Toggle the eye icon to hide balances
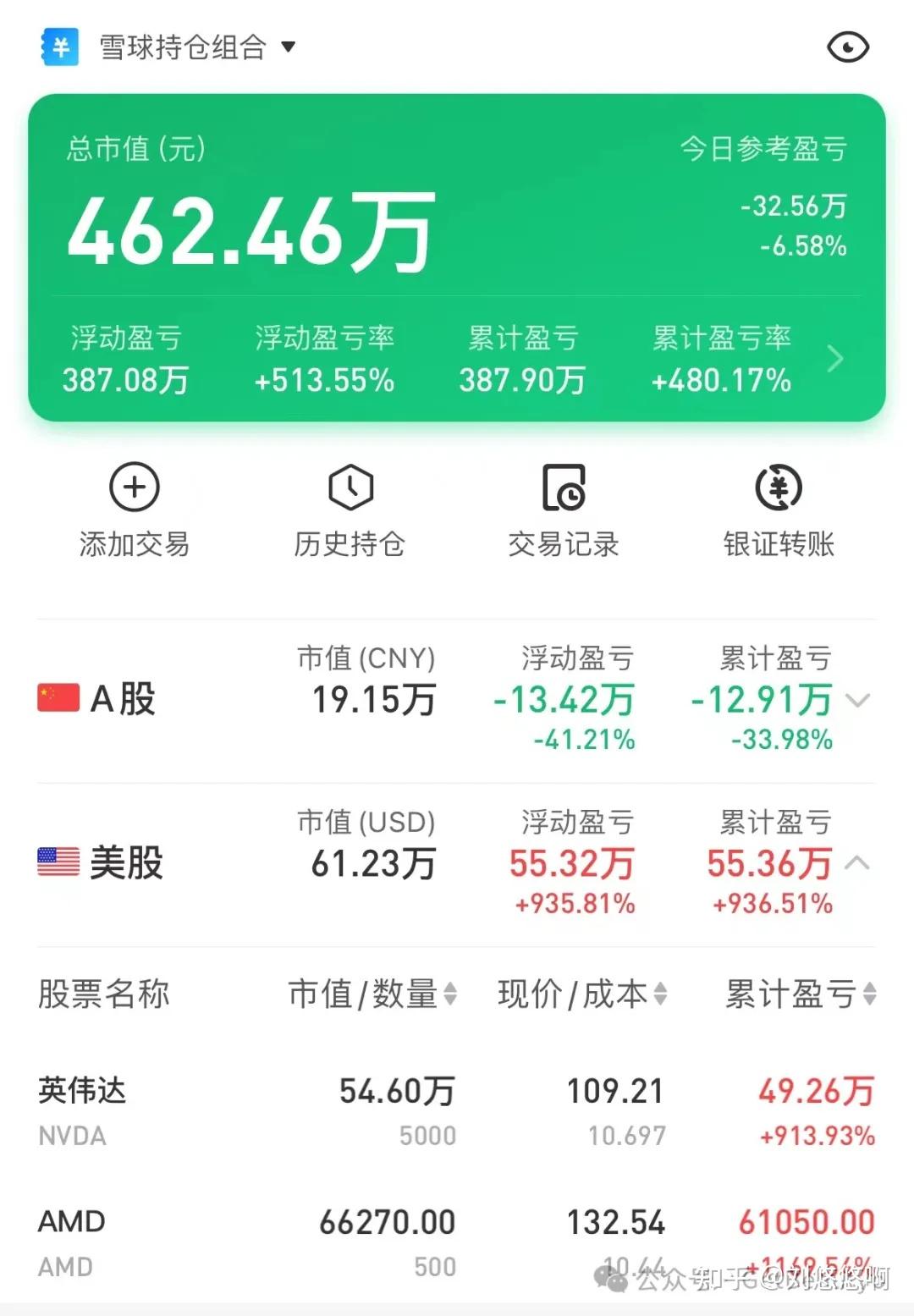 coord(850,47)
